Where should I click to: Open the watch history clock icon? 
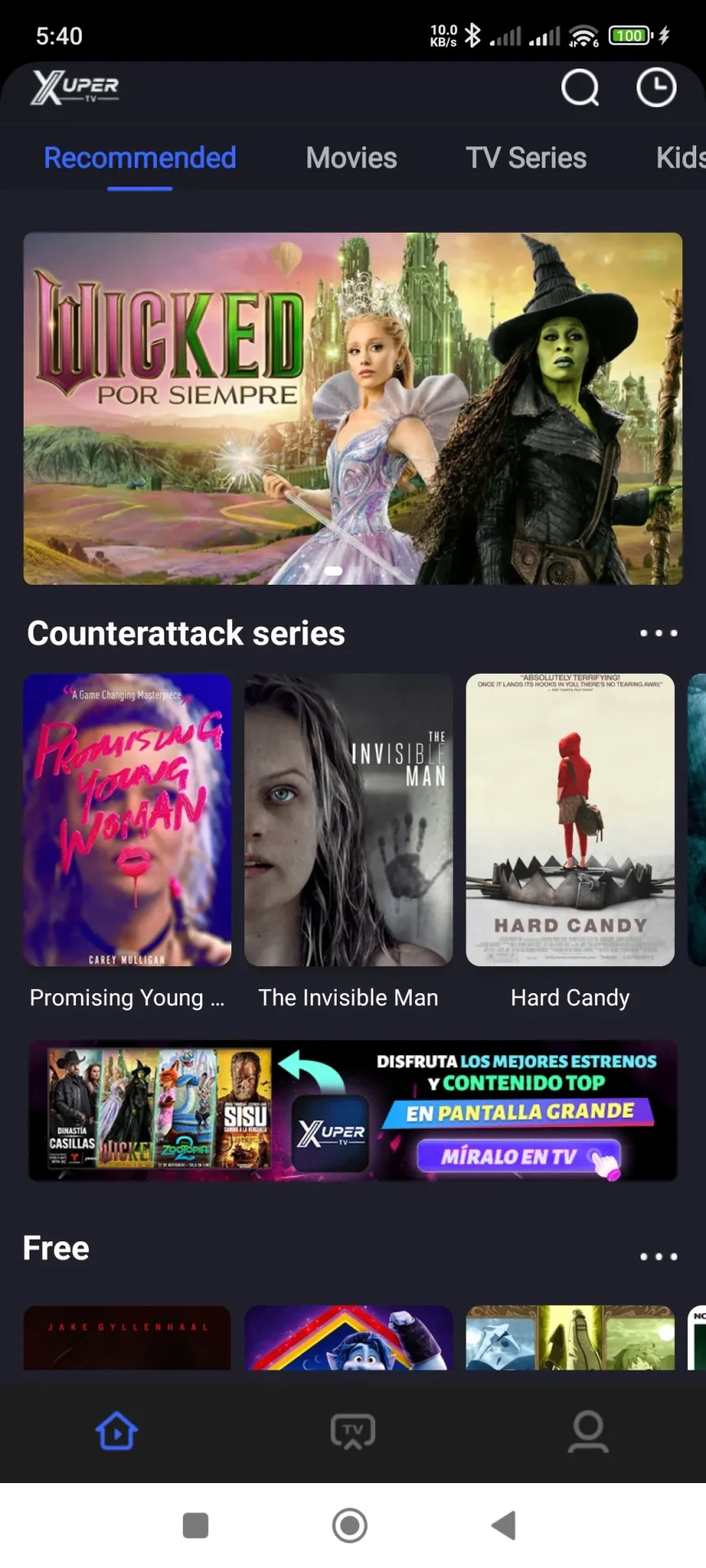(655, 88)
